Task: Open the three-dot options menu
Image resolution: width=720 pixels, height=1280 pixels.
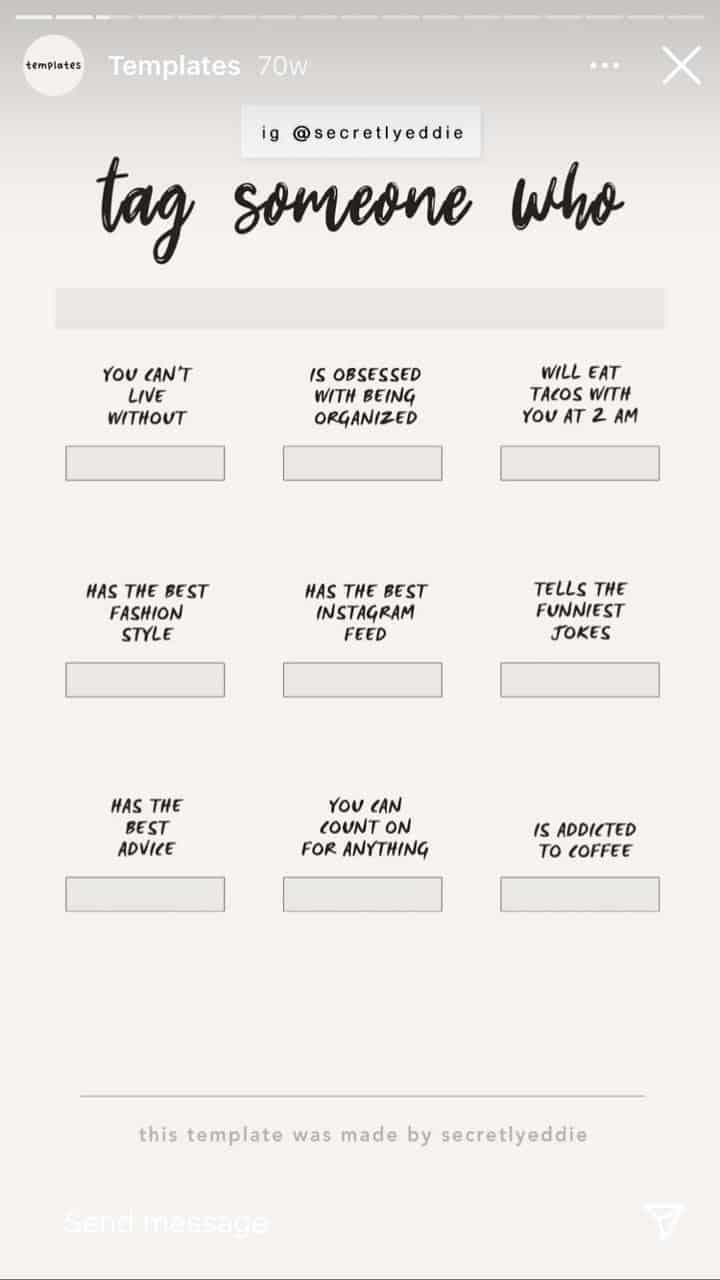Action: [604, 66]
